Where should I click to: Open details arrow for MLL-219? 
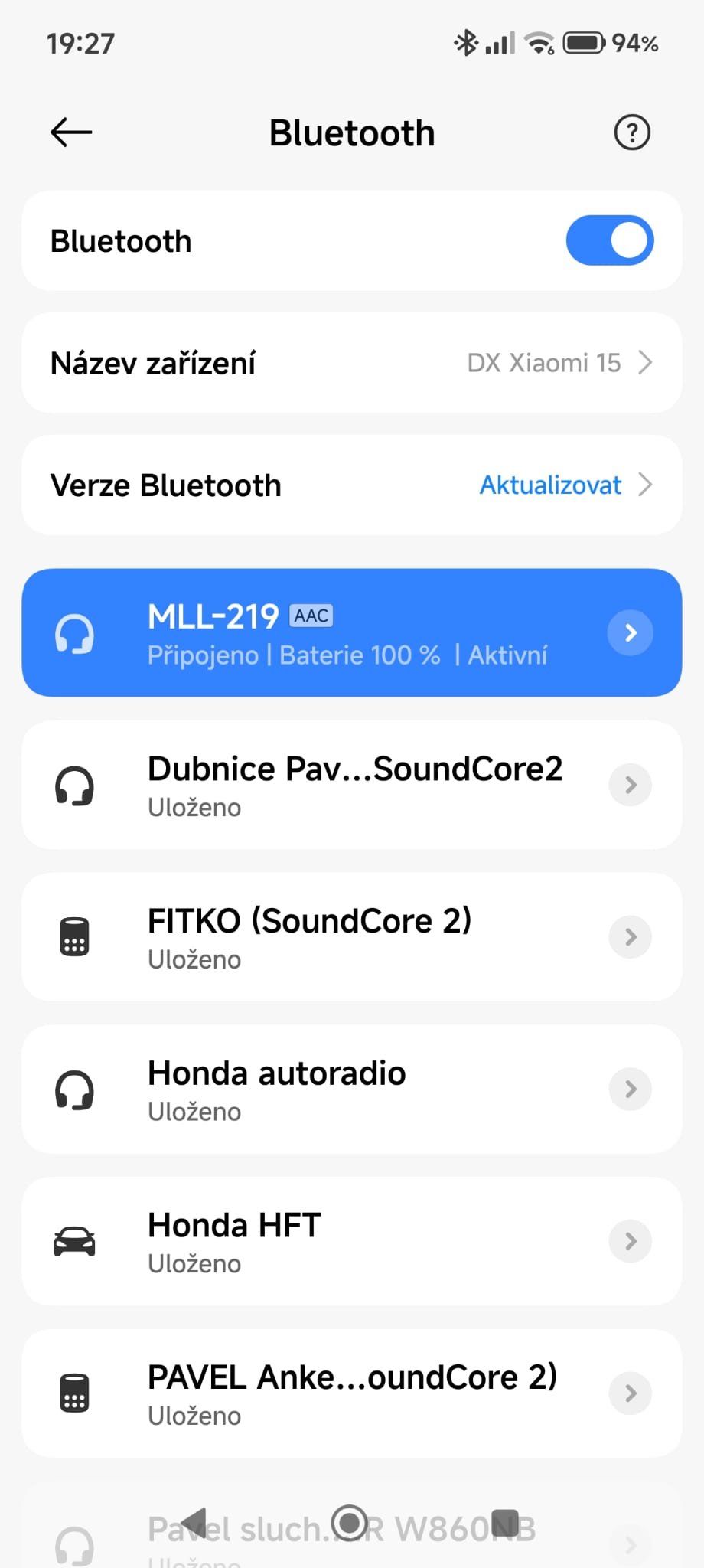coord(630,632)
